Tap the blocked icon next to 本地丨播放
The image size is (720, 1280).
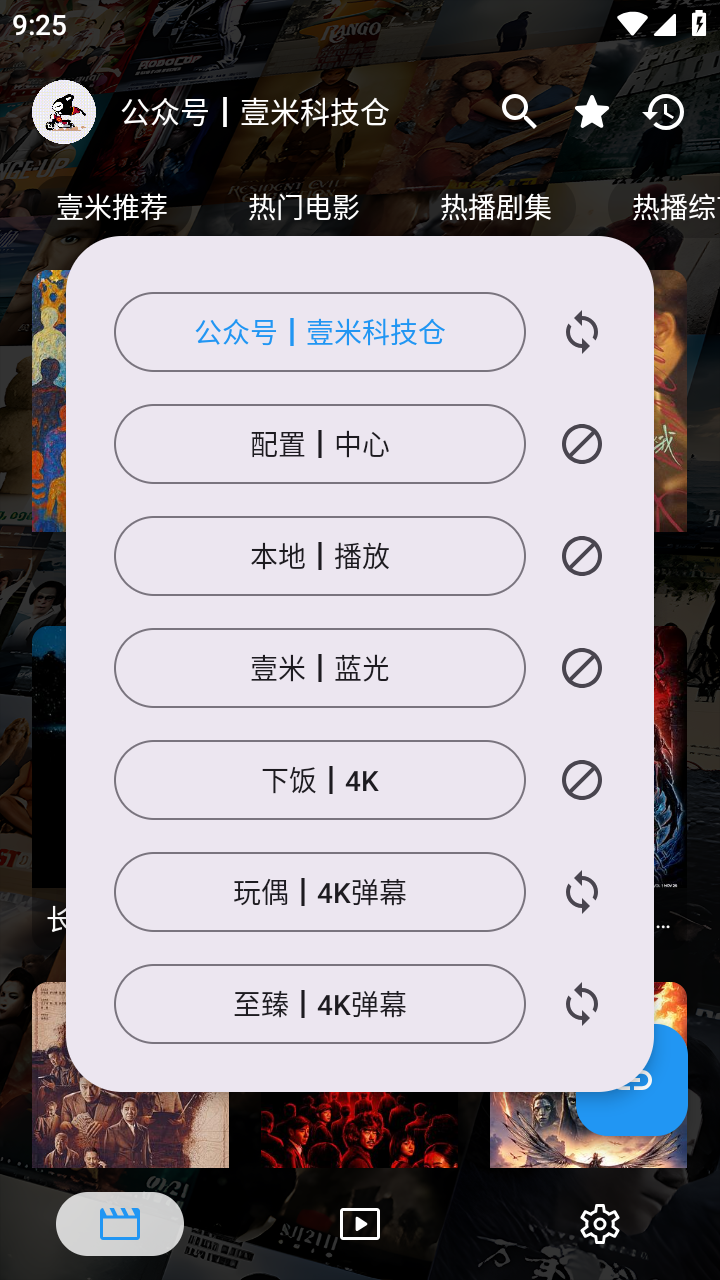pyautogui.click(x=580, y=556)
